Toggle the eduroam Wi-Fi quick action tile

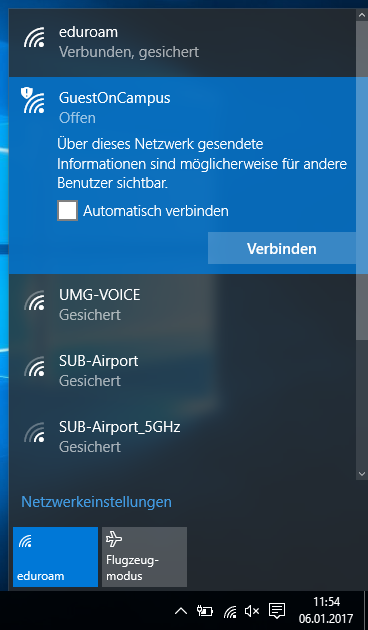(x=55, y=557)
